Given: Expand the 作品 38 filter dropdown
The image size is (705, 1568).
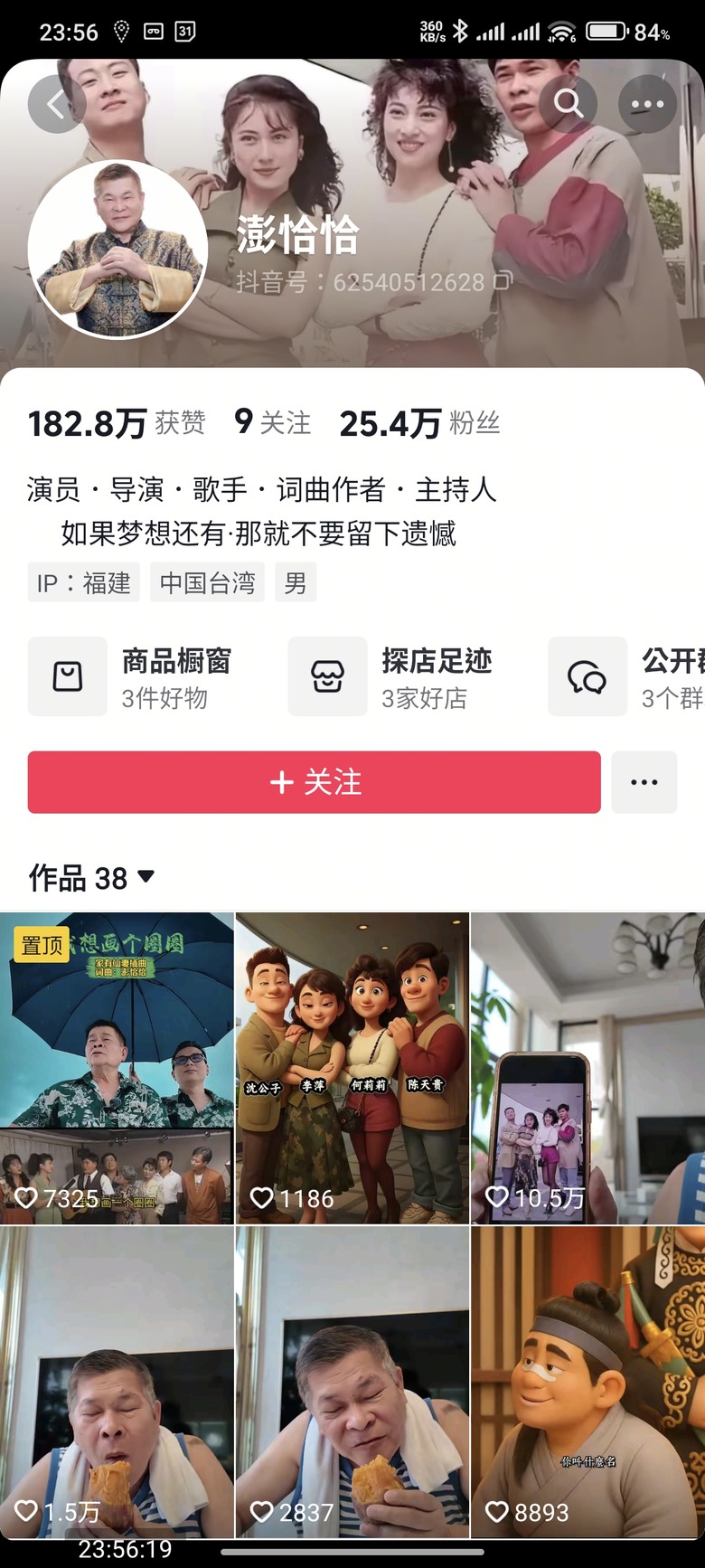Looking at the screenshot, I should click(143, 875).
